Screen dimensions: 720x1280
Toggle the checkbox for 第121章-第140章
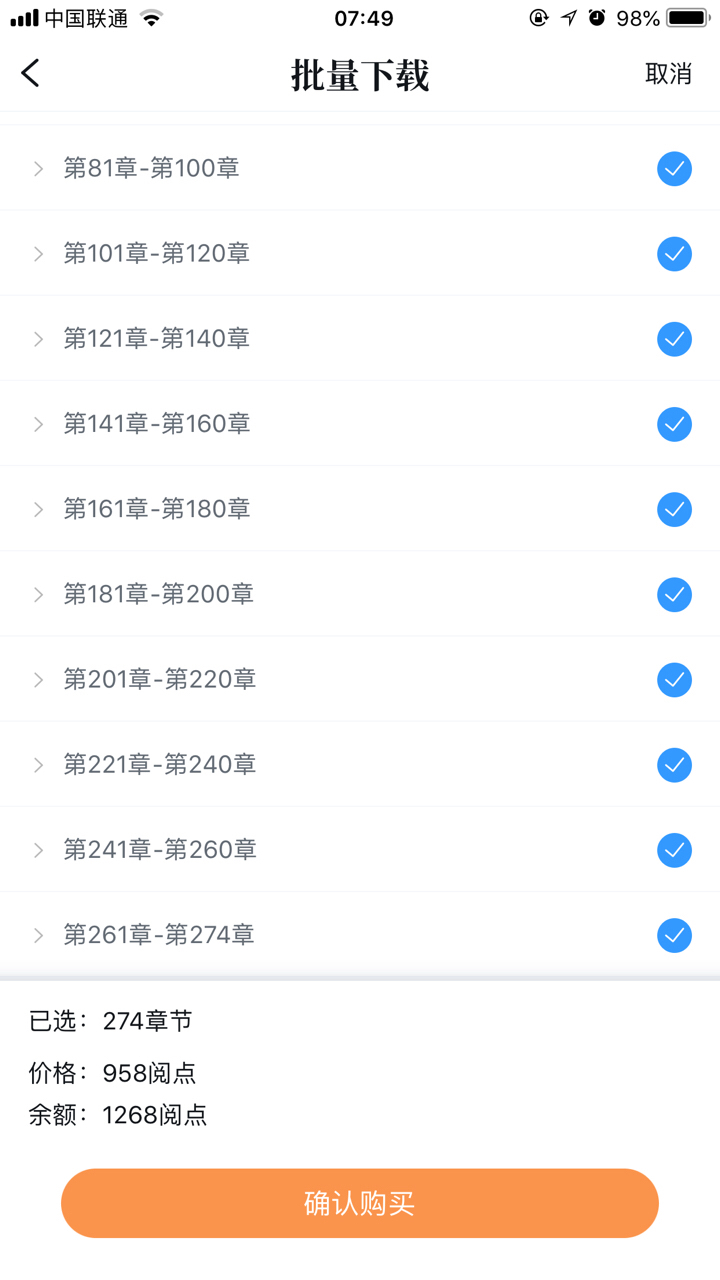[x=674, y=339]
